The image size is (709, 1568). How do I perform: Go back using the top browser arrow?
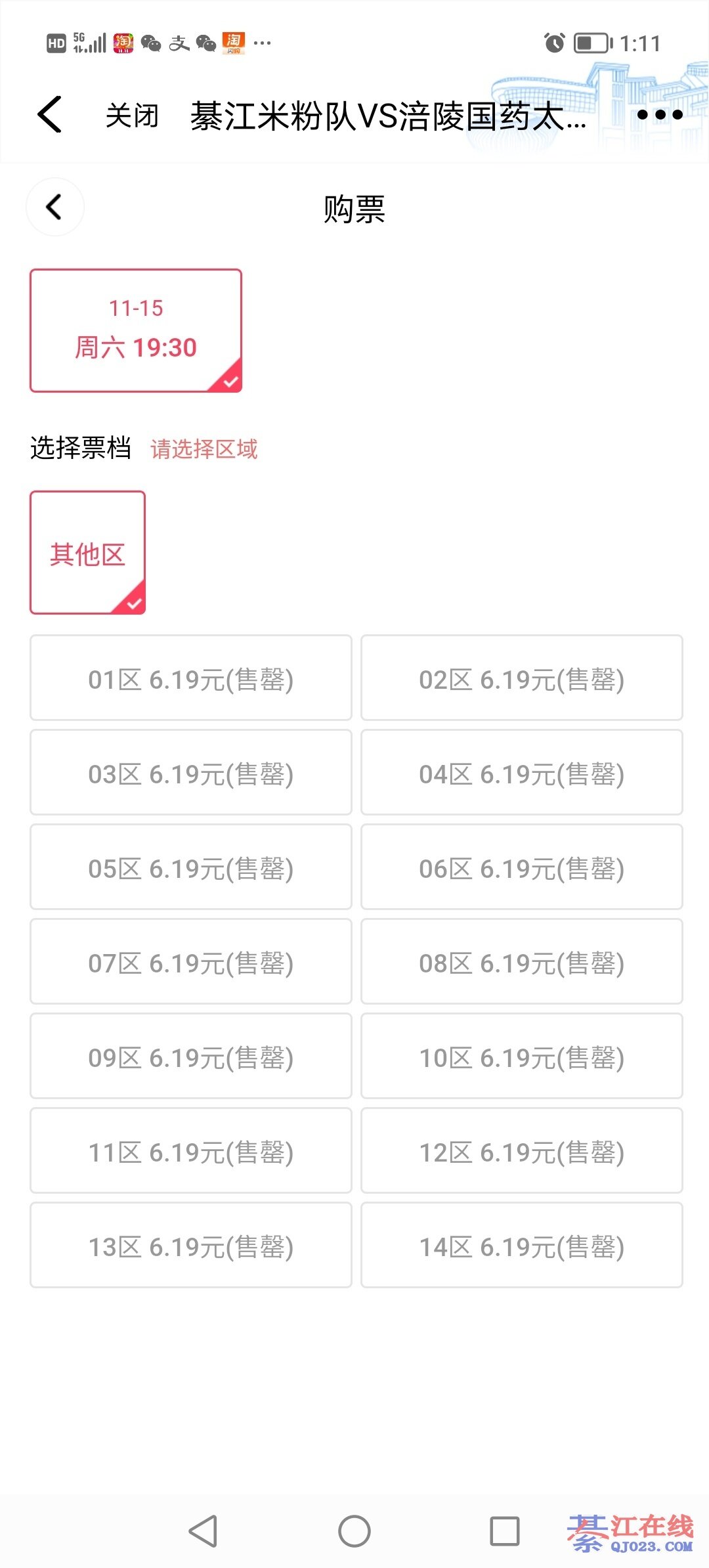(x=50, y=115)
